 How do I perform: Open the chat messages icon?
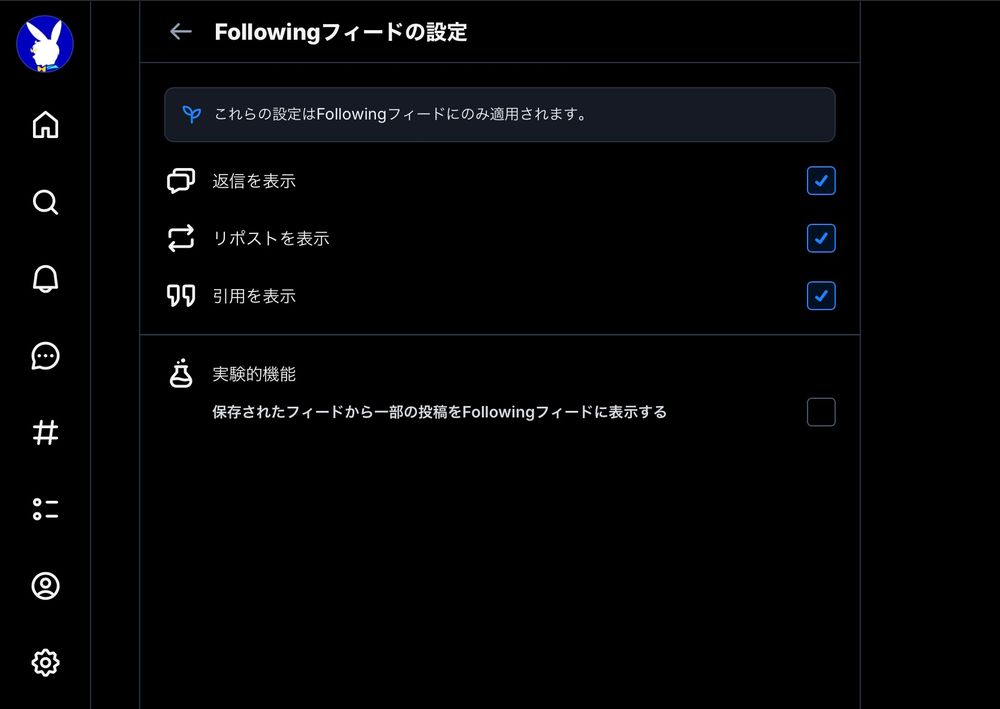(45, 356)
